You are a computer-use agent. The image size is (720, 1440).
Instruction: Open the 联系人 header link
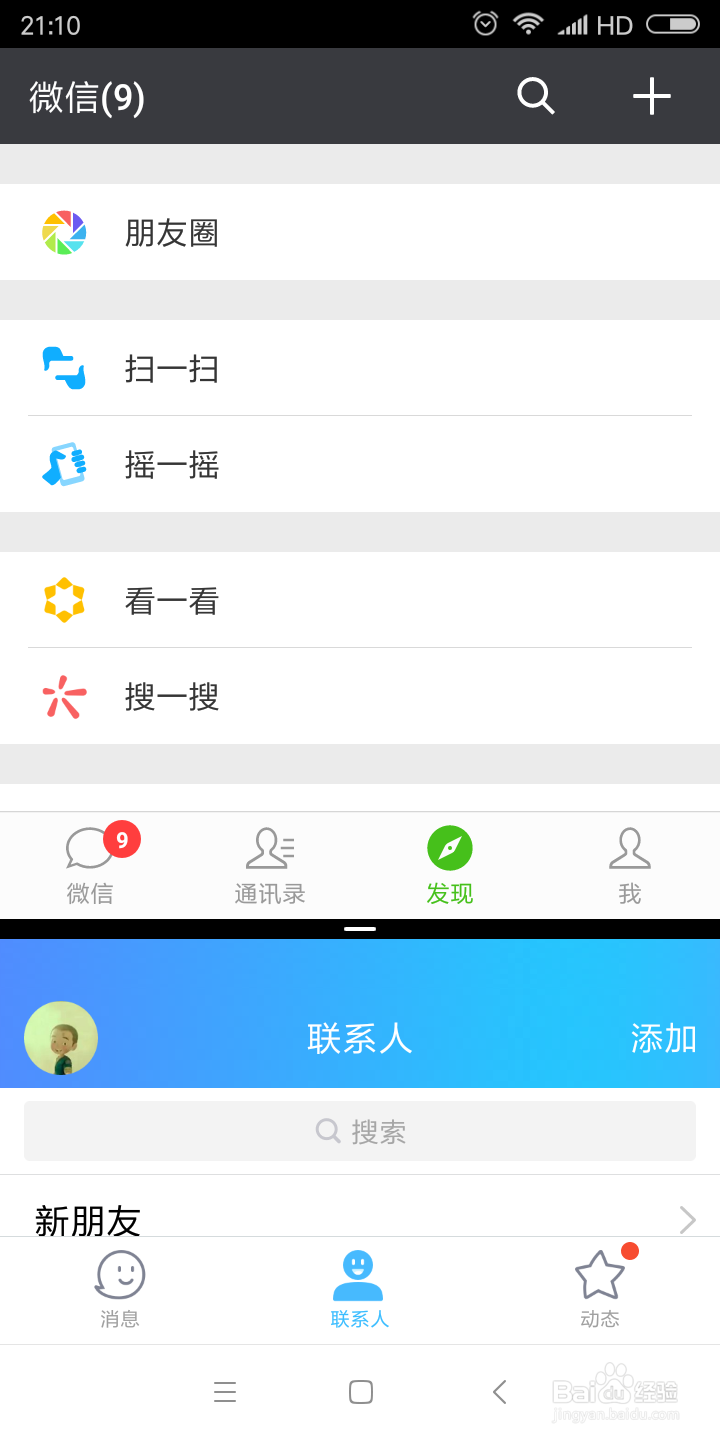pos(360,1039)
